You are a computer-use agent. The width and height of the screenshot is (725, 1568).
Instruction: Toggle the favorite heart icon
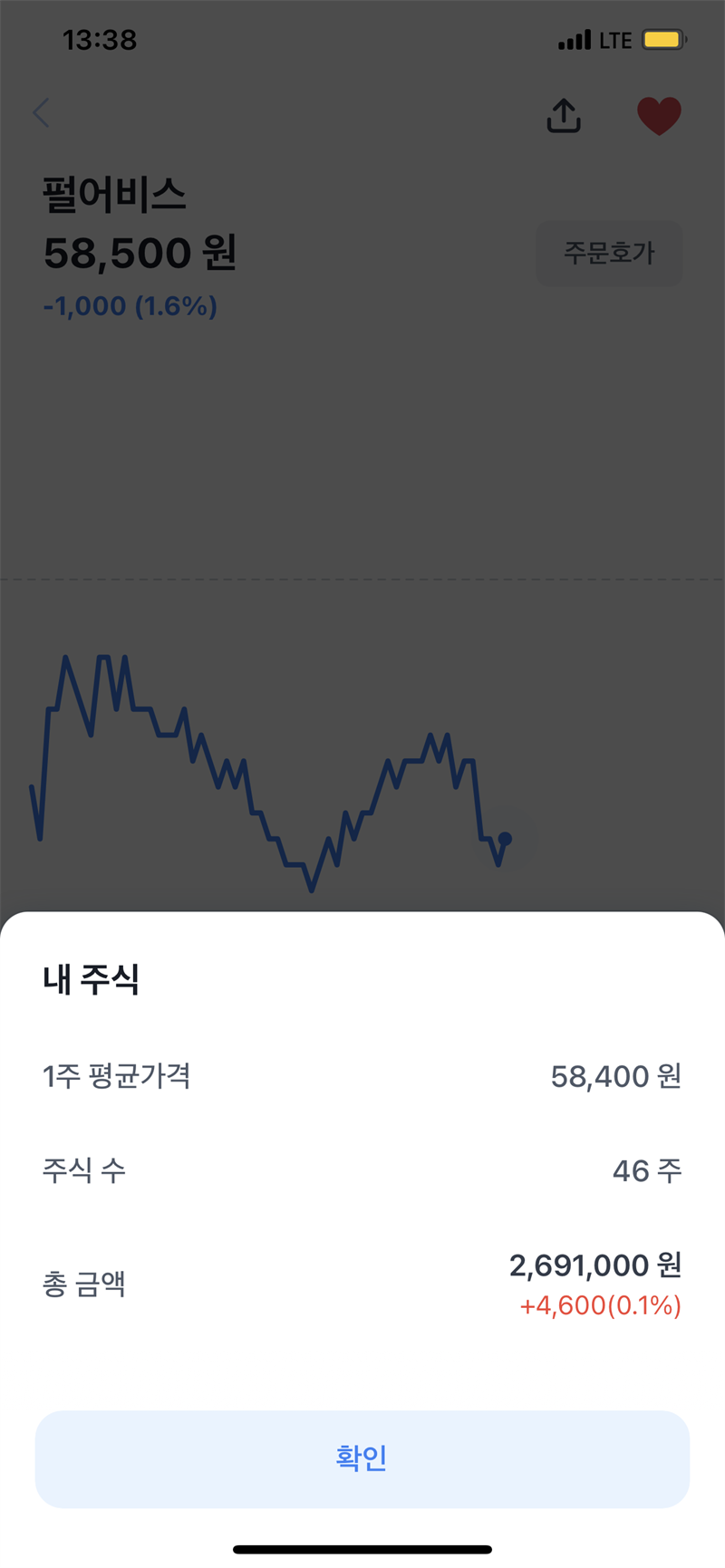(x=659, y=116)
